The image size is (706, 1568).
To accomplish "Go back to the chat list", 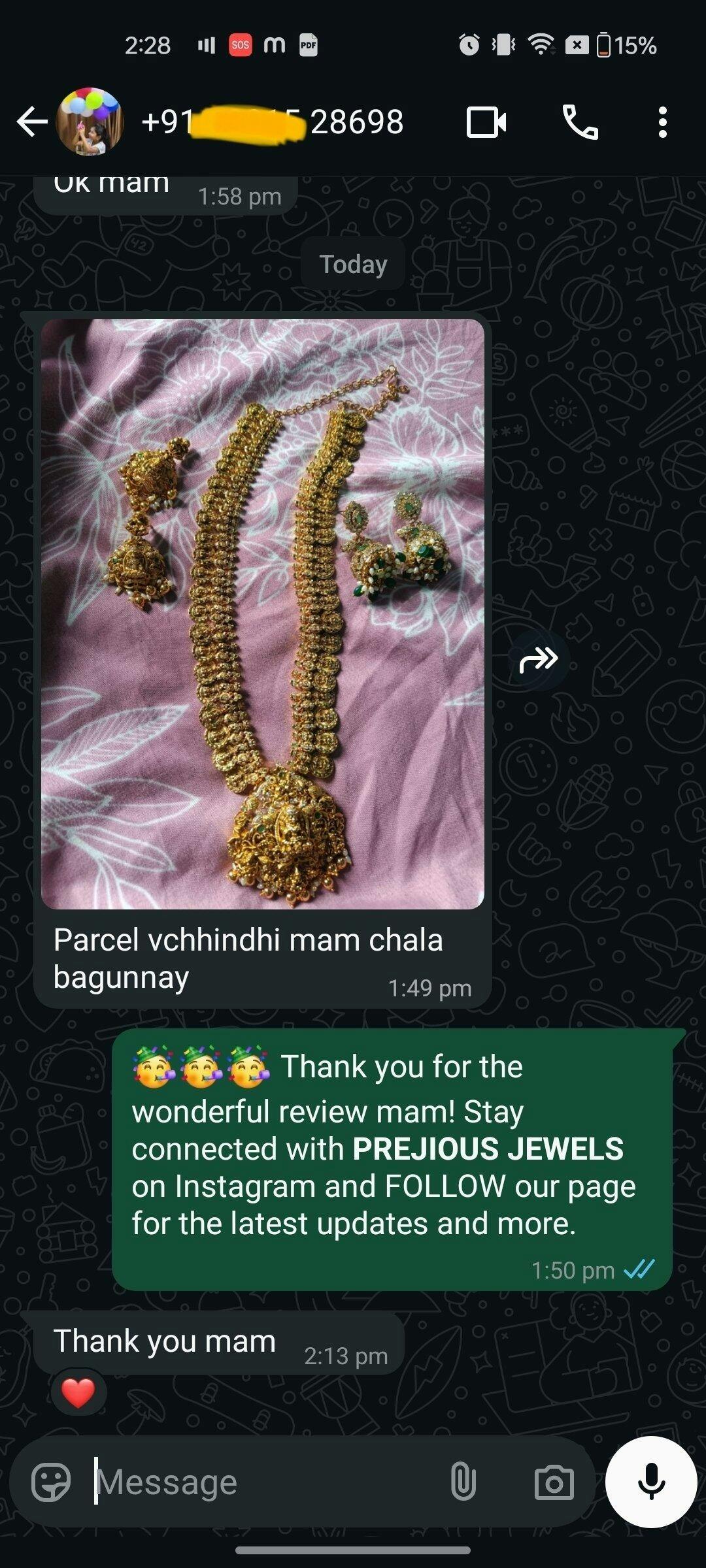I will tap(31, 122).
